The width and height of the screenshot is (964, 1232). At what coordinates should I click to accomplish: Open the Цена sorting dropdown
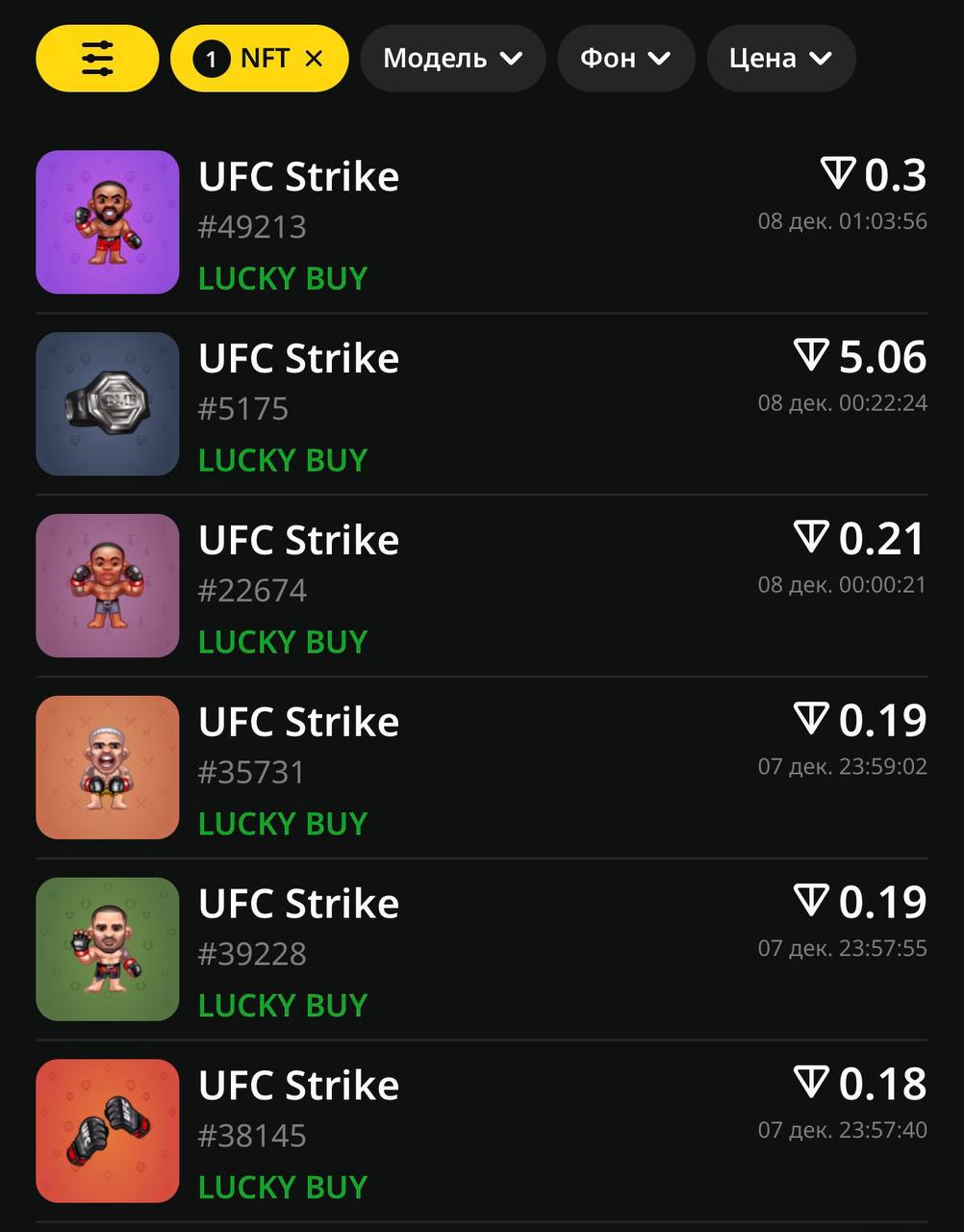click(780, 59)
